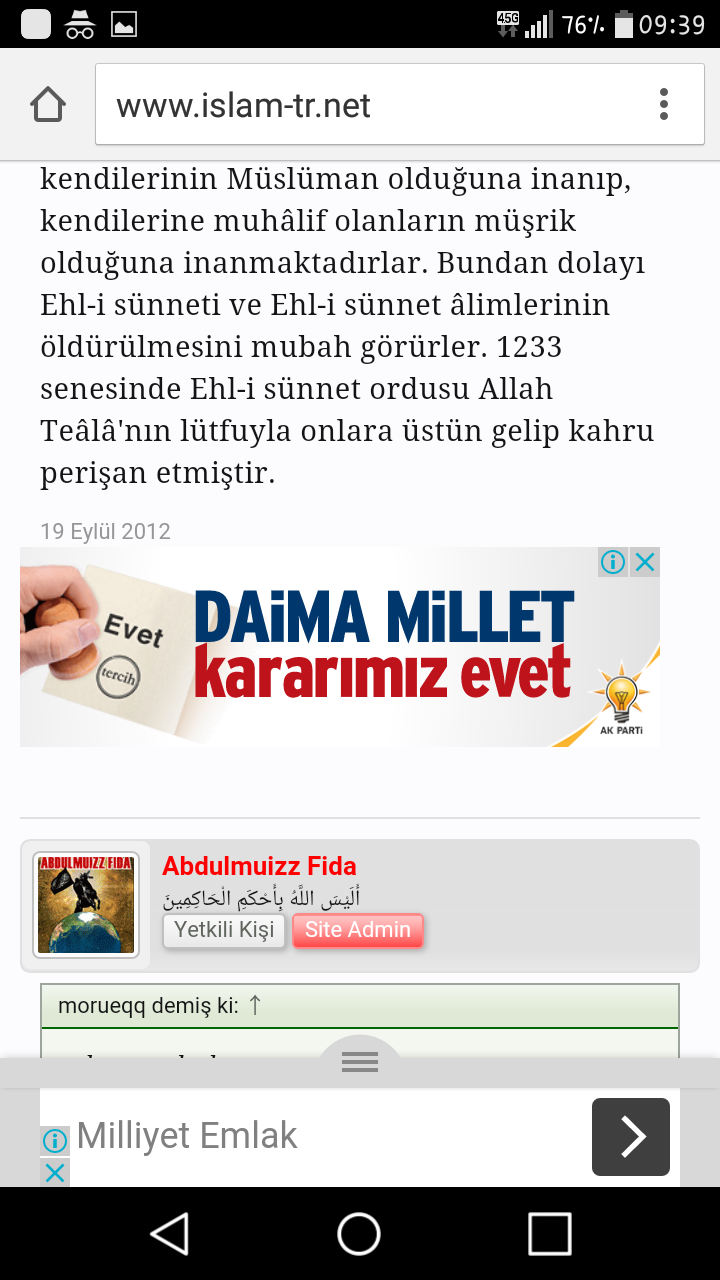Screen dimensions: 720x1280
Task: Show ad info for the Milliyet Emlak ad
Action: pyautogui.click(x=55, y=1140)
